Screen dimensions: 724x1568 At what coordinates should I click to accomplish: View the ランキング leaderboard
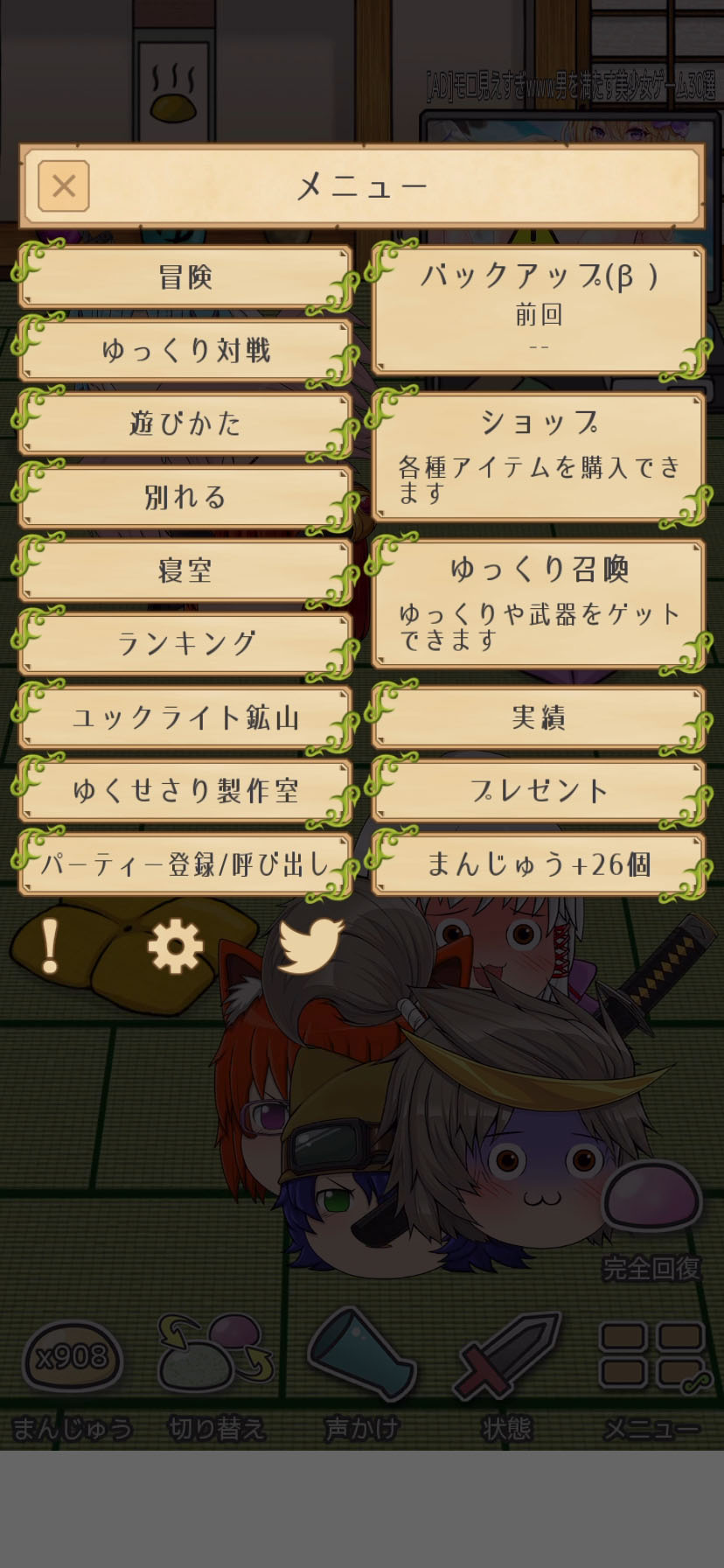[185, 645]
